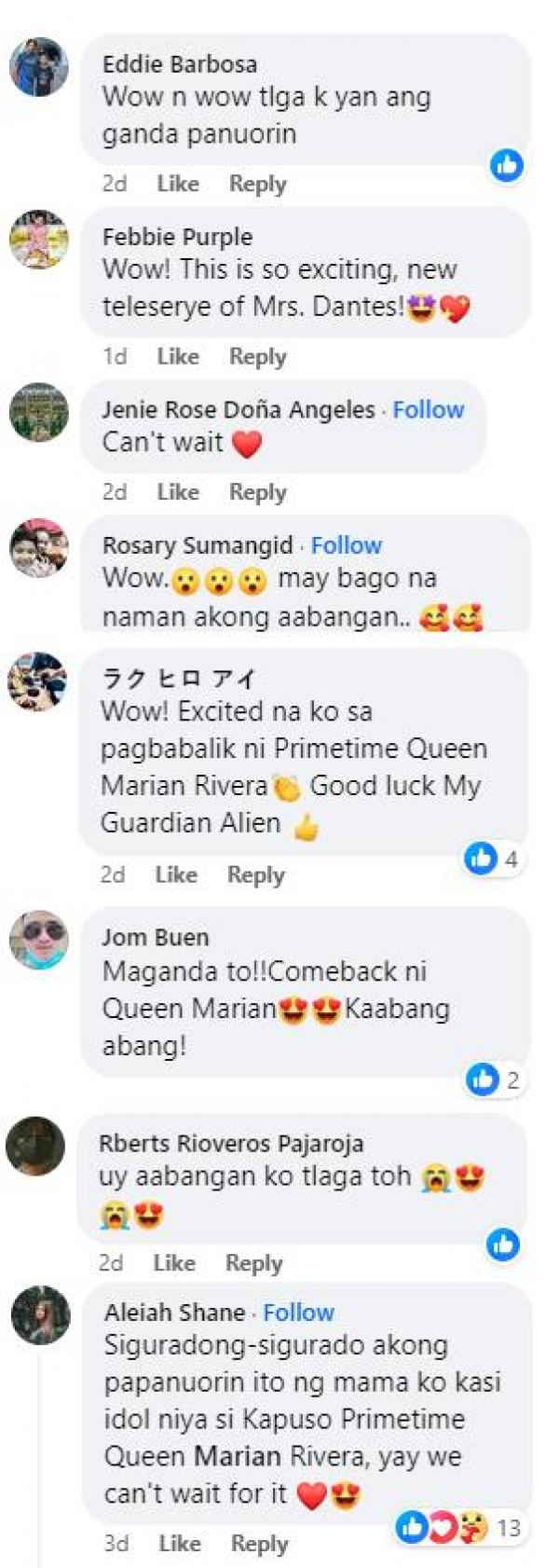559x1568 pixels.
Task: Open Febbie Purple's profile
Action: pyautogui.click(x=177, y=237)
